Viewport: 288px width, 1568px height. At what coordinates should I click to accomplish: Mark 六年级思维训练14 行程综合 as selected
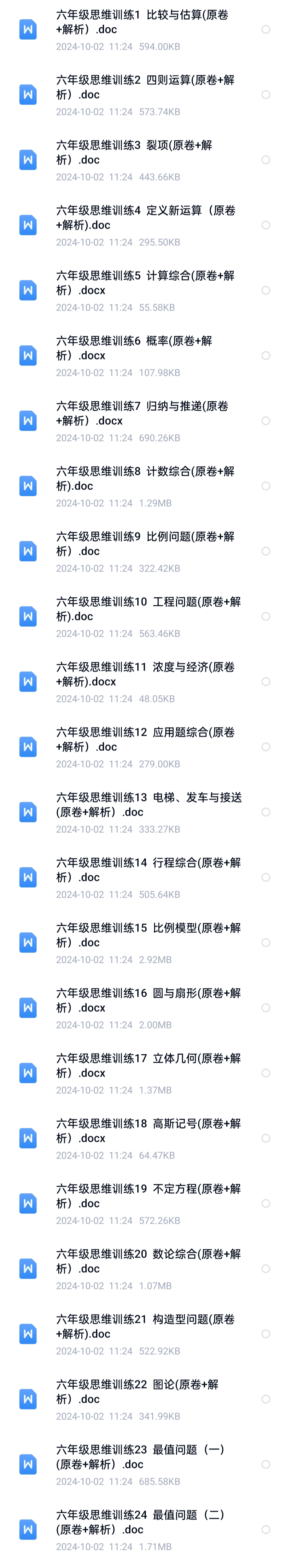[266, 877]
